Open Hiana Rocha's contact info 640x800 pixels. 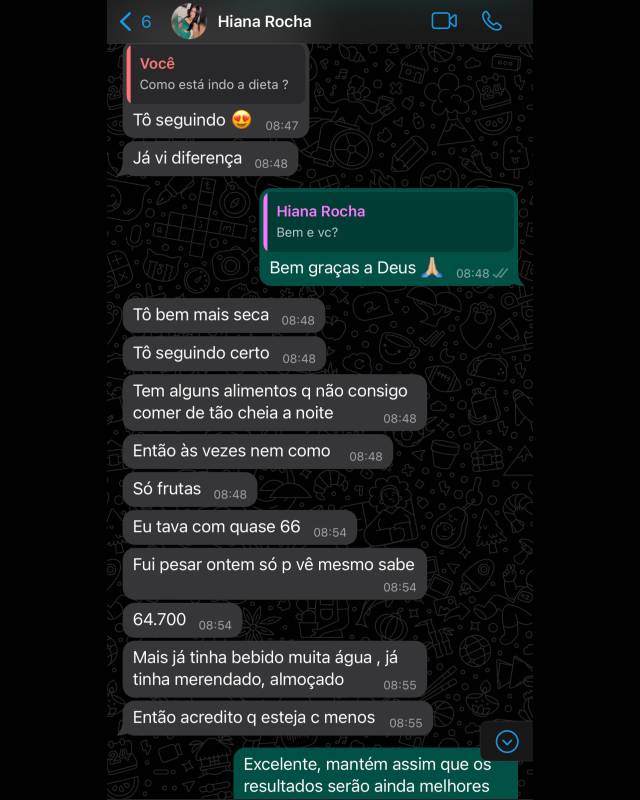[x=264, y=21]
